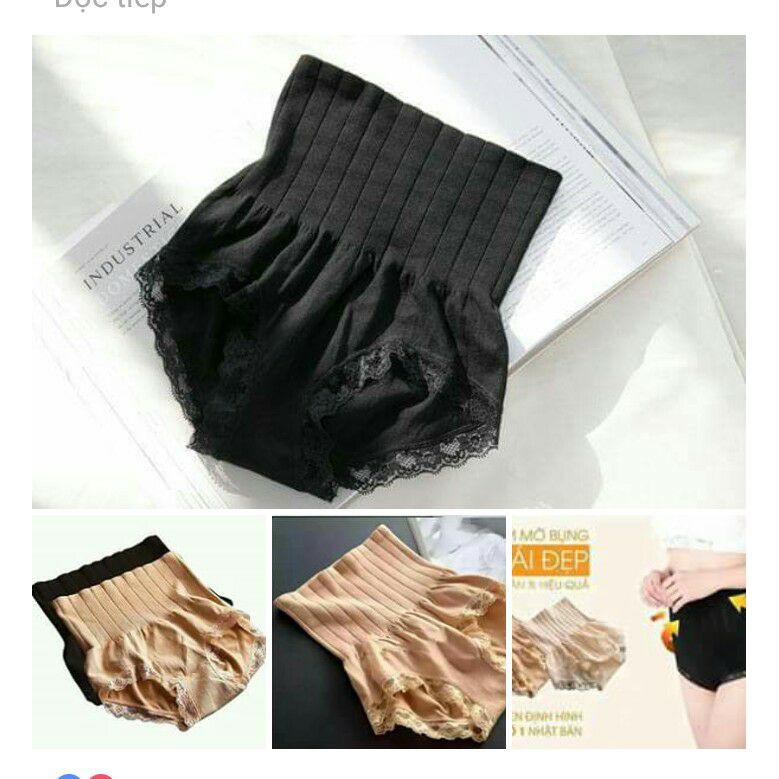This screenshot has height=779, width=779.
Task: Open the beige shapewear on dark background photo
Action: click(389, 632)
